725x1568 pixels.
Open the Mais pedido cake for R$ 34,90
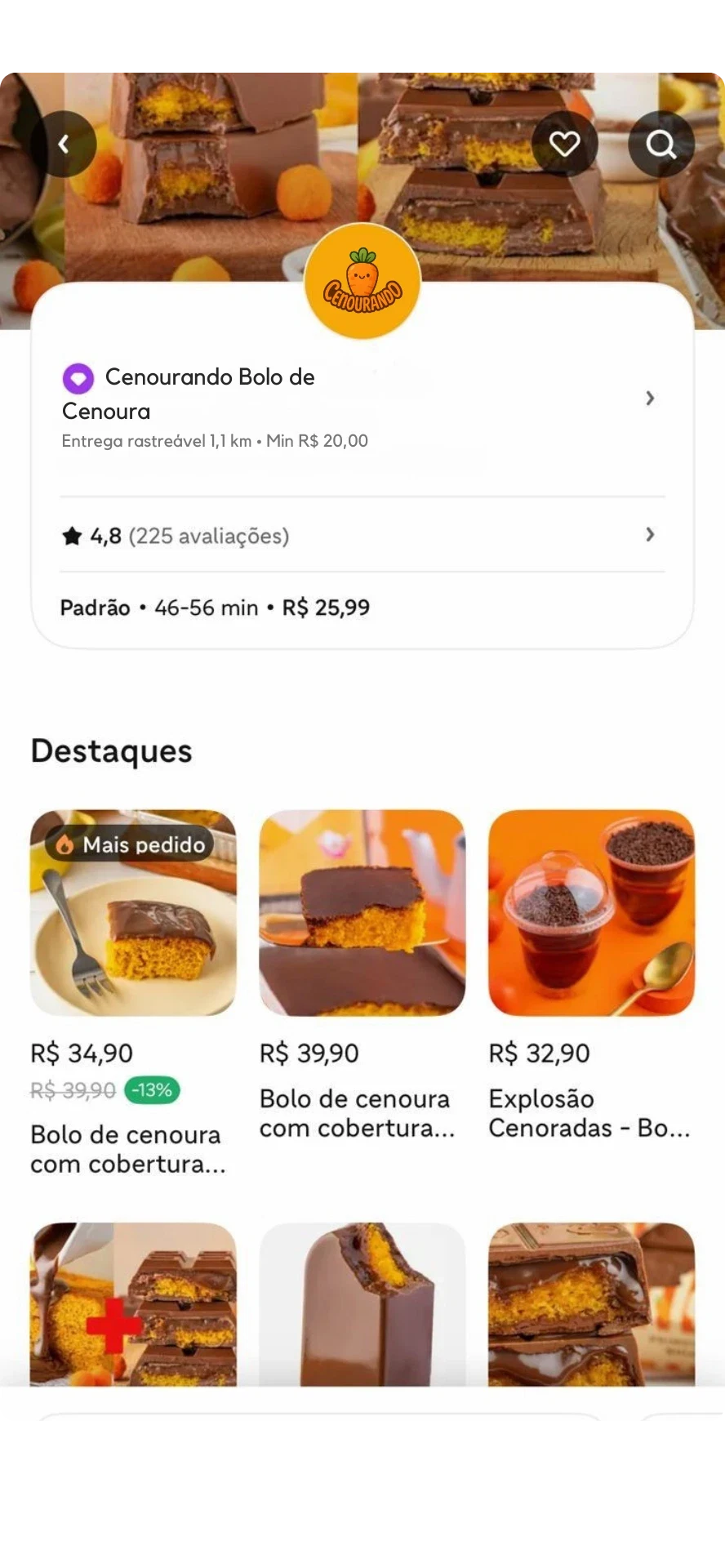[133, 913]
